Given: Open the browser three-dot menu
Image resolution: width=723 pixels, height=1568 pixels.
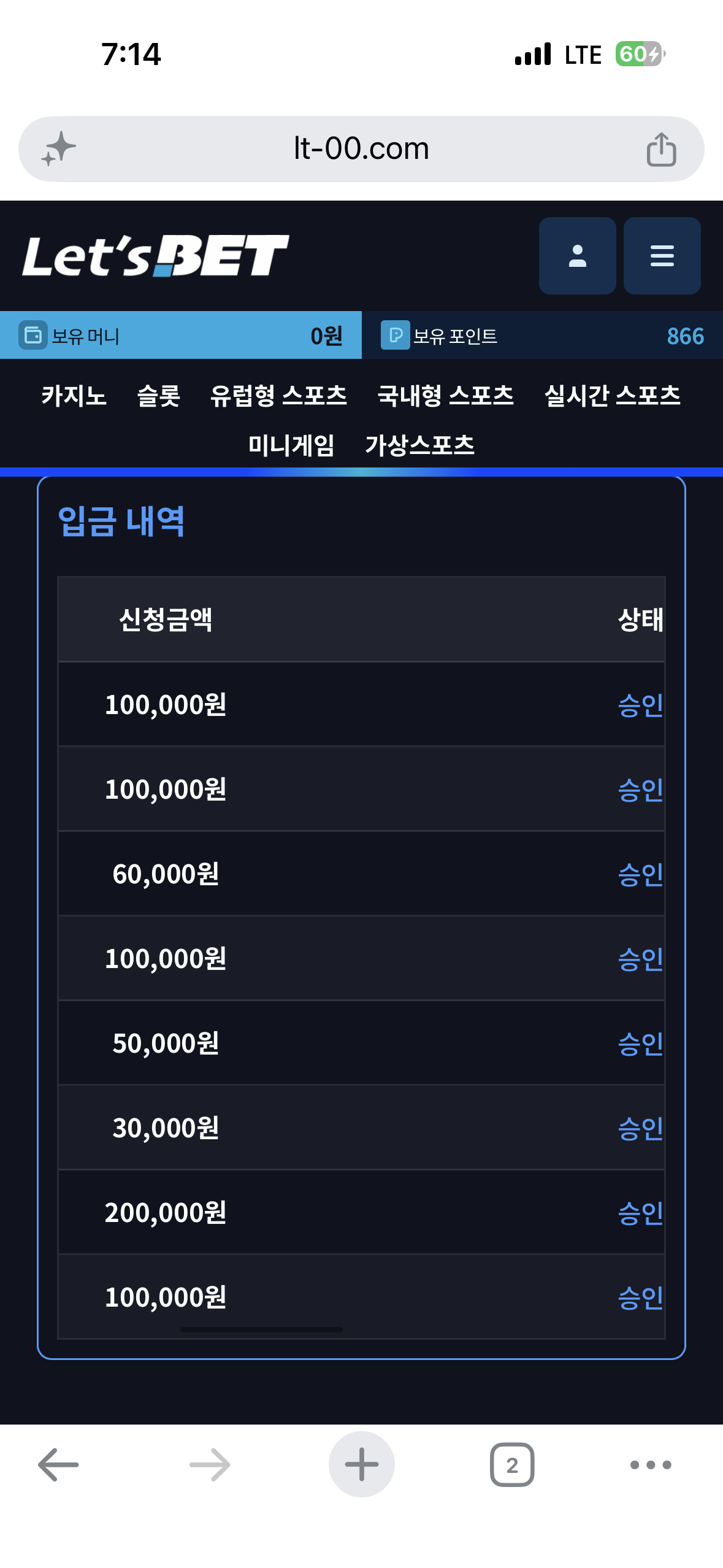Looking at the screenshot, I should point(651,1465).
